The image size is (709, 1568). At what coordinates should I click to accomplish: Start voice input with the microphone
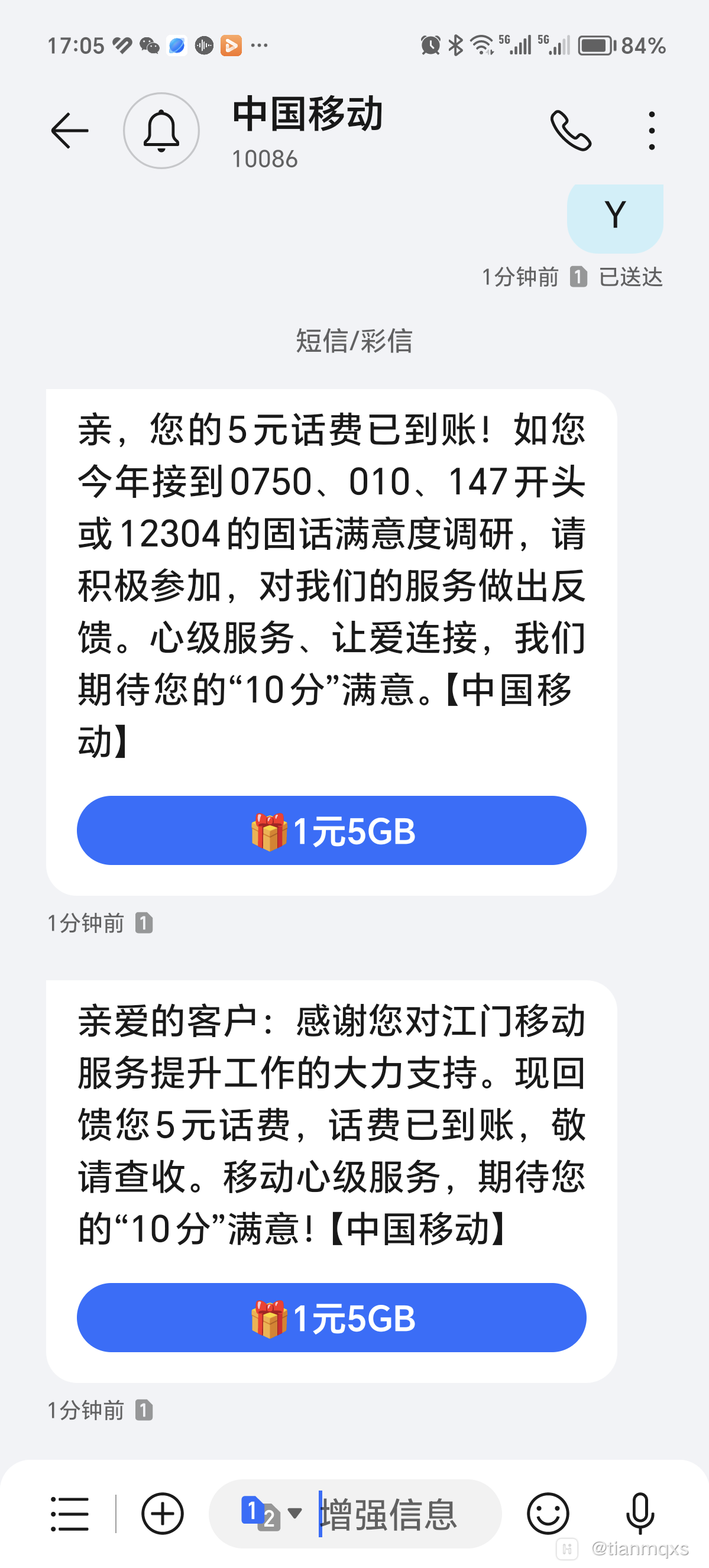coord(640,1513)
